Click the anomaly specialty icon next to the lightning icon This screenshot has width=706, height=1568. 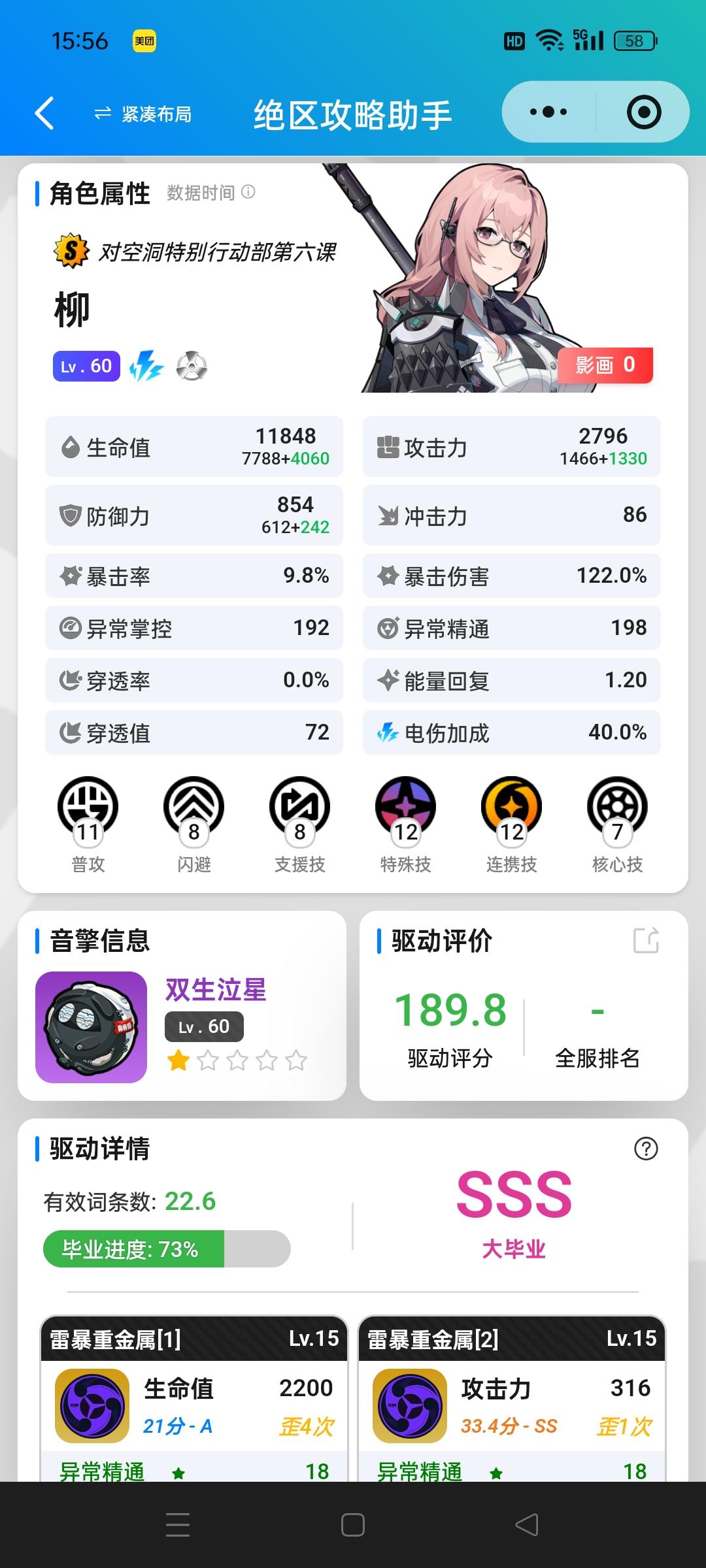pos(193,367)
